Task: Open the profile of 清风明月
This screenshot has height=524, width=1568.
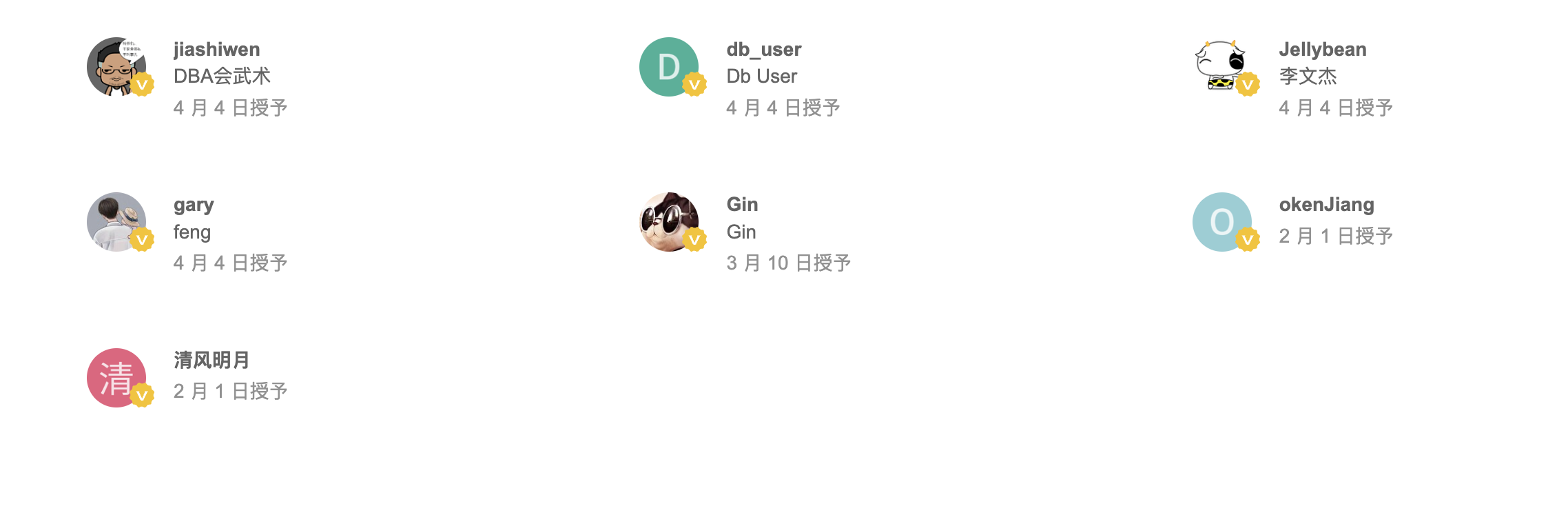Action: (211, 360)
